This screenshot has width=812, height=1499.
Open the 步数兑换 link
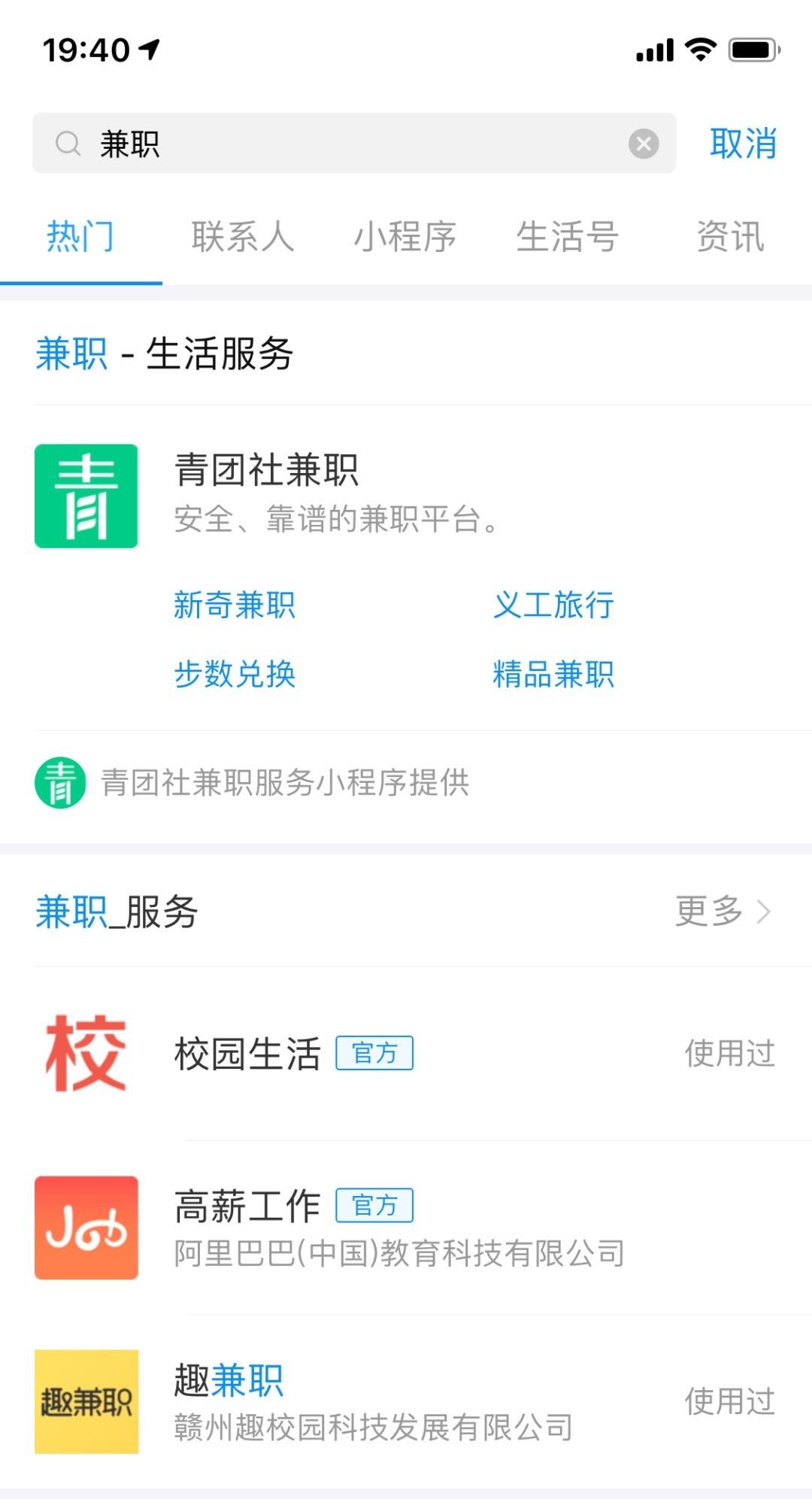point(235,674)
